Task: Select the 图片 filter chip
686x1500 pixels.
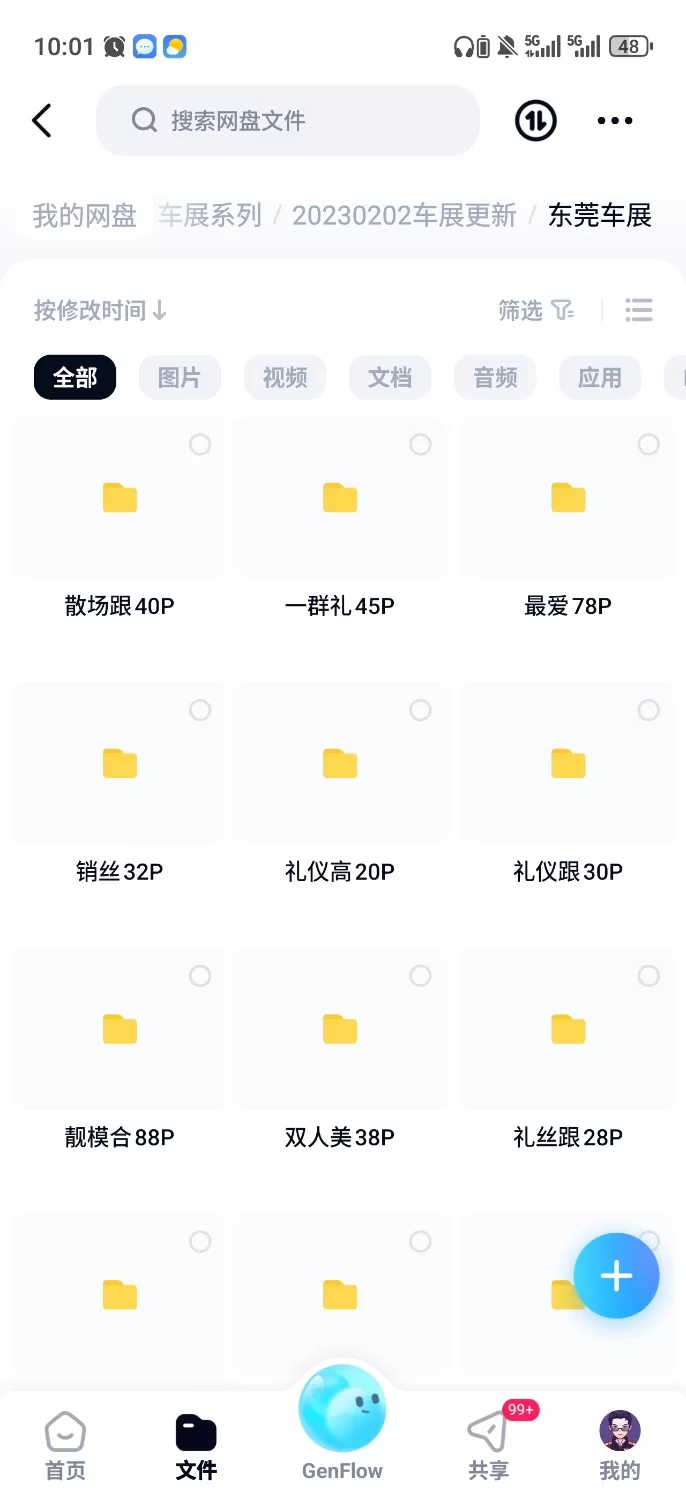Action: coord(180,378)
